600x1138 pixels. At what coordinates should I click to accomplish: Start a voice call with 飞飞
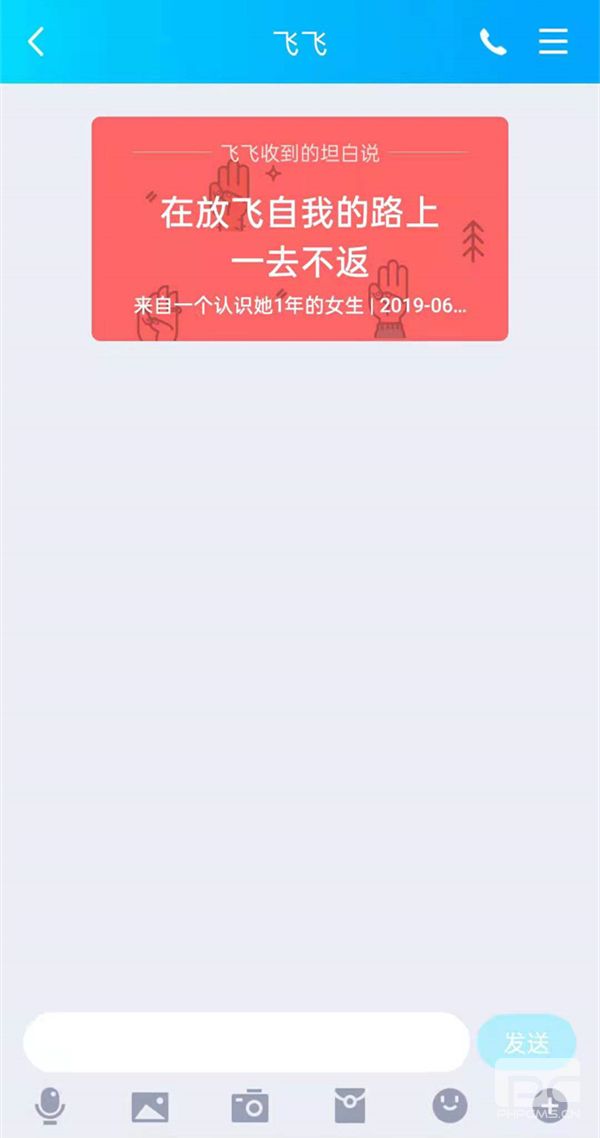click(493, 42)
